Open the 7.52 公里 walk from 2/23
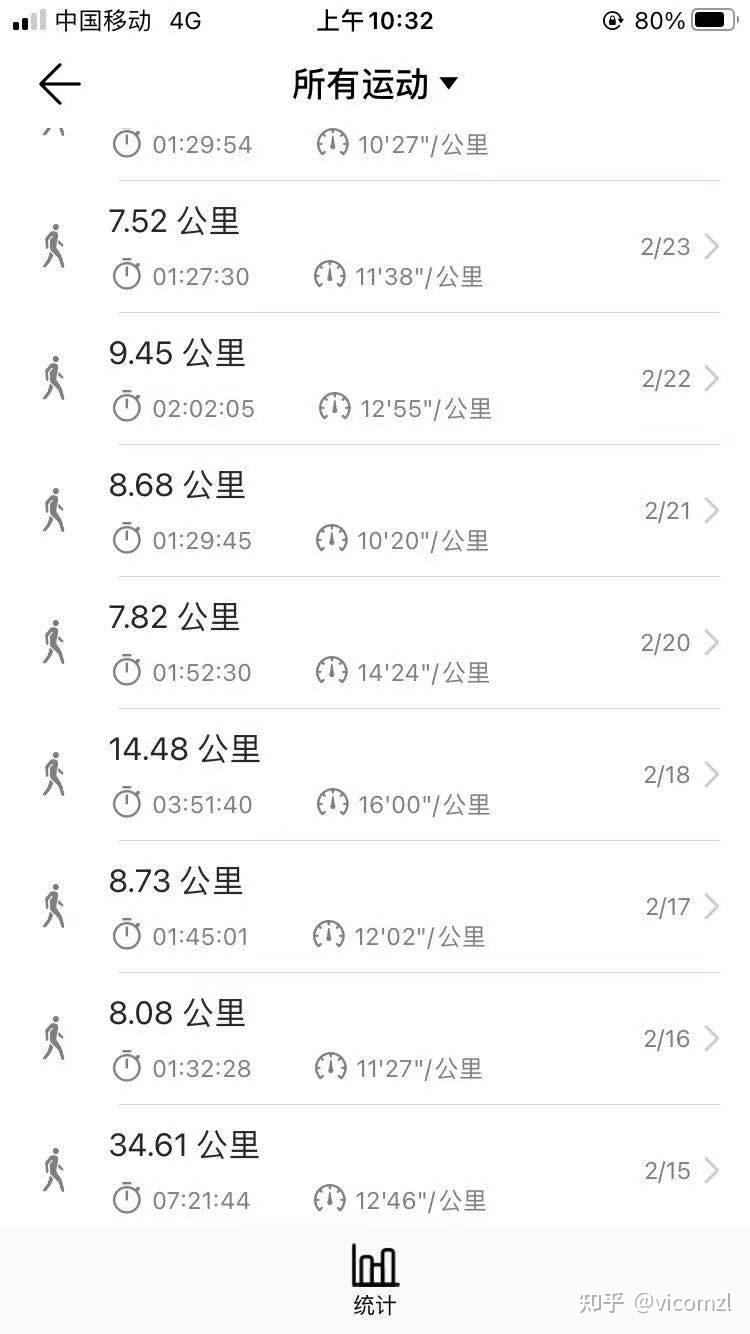This screenshot has height=1334, width=750. click(400, 247)
